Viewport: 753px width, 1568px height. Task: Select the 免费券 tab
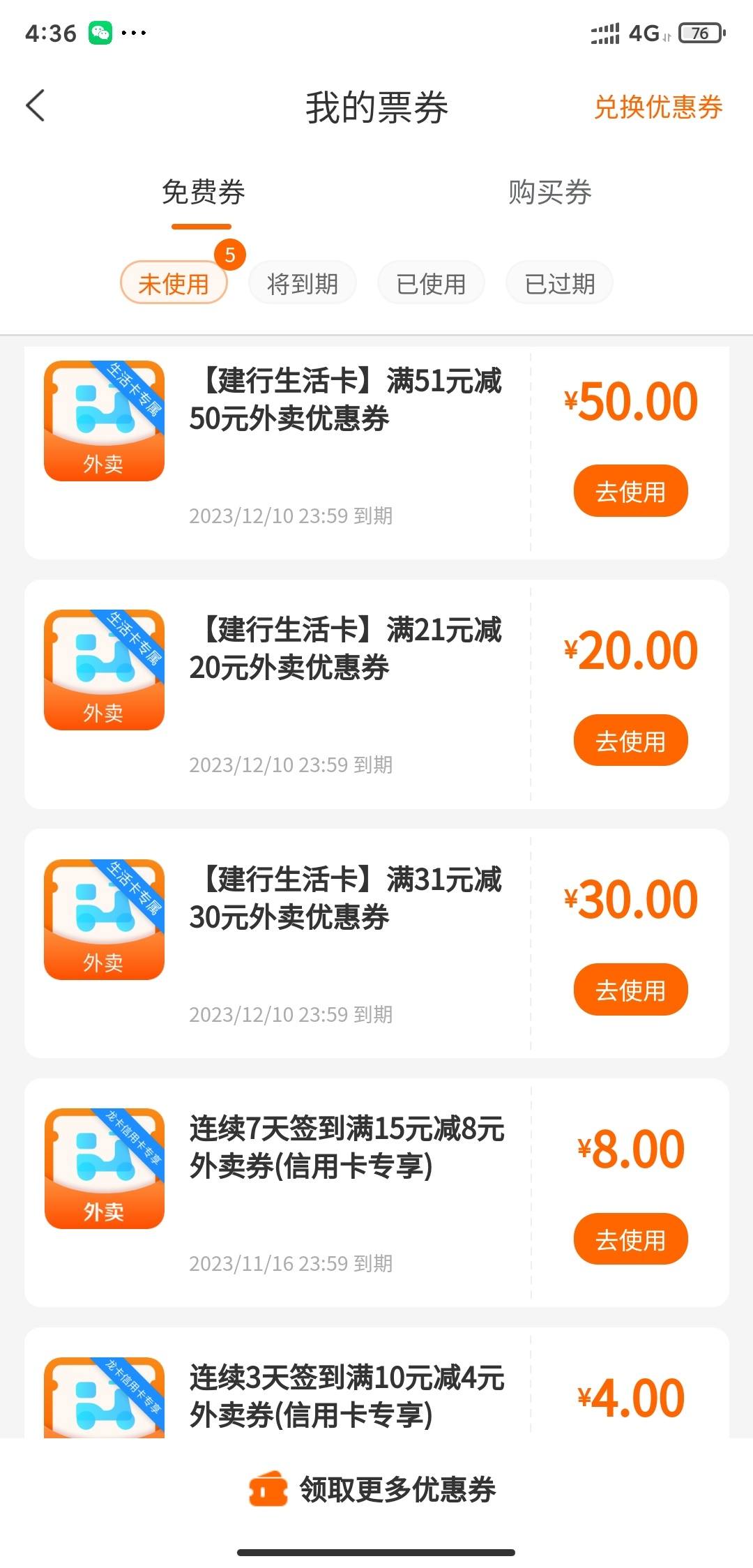203,192
